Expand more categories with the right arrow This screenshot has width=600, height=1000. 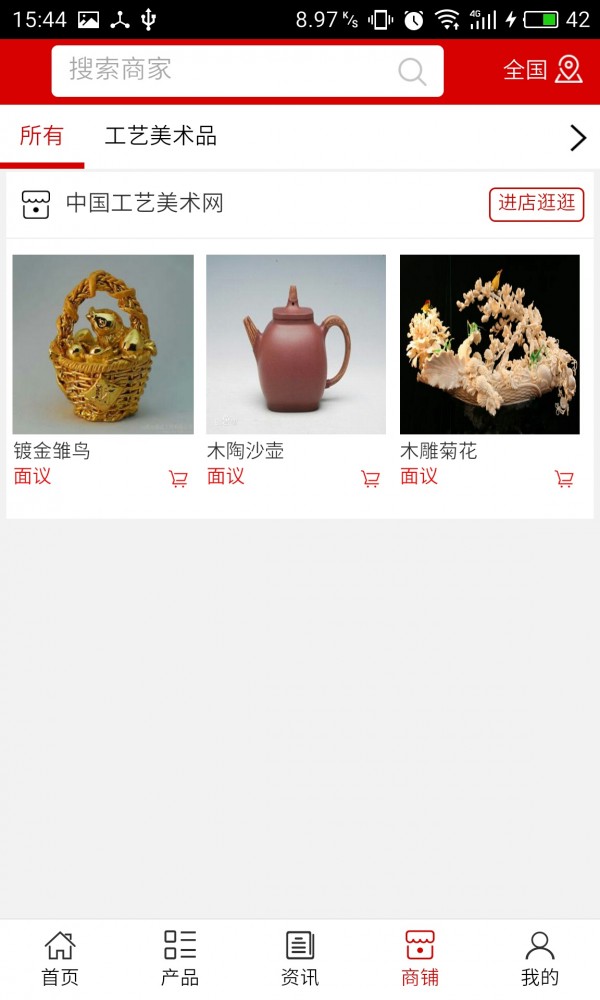[577, 137]
